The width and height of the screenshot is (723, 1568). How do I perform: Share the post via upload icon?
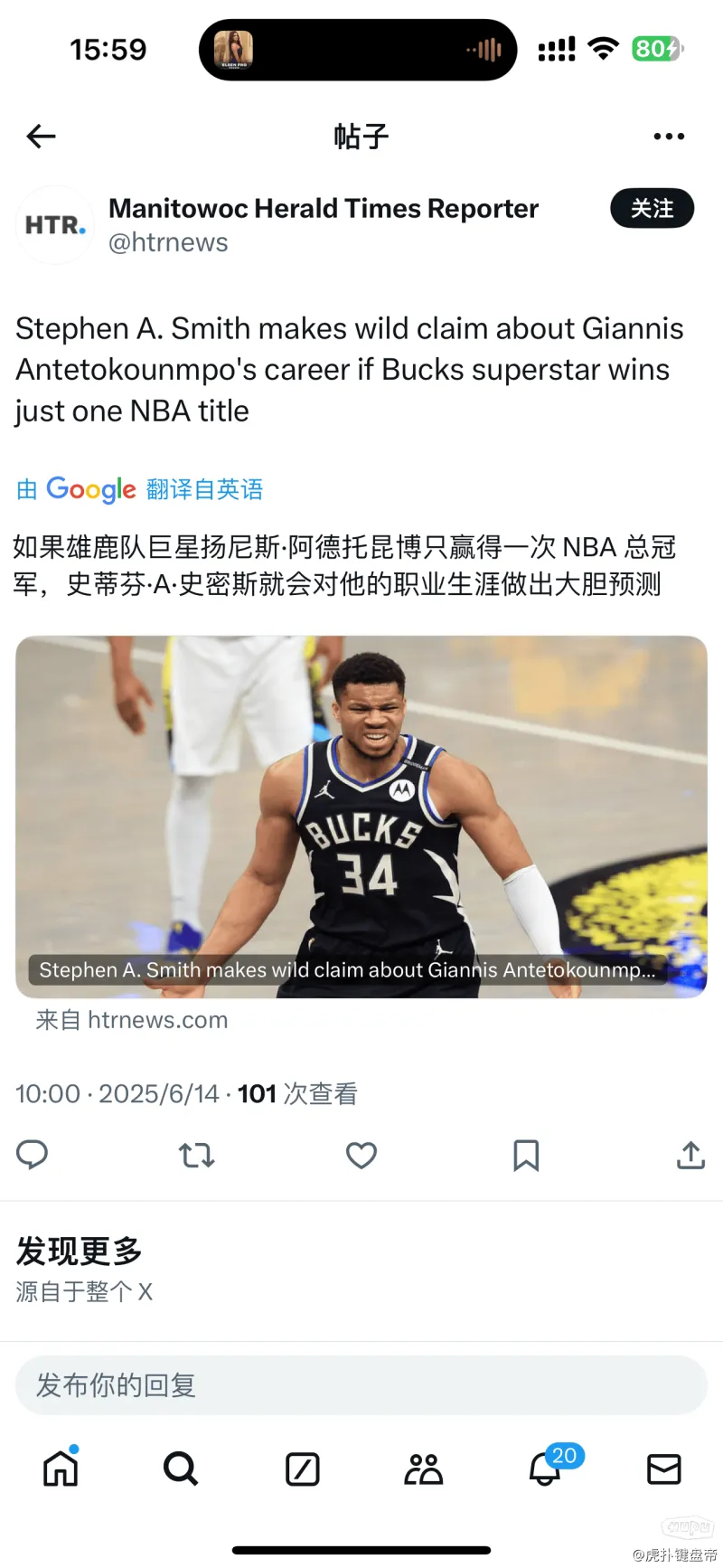coord(690,1155)
